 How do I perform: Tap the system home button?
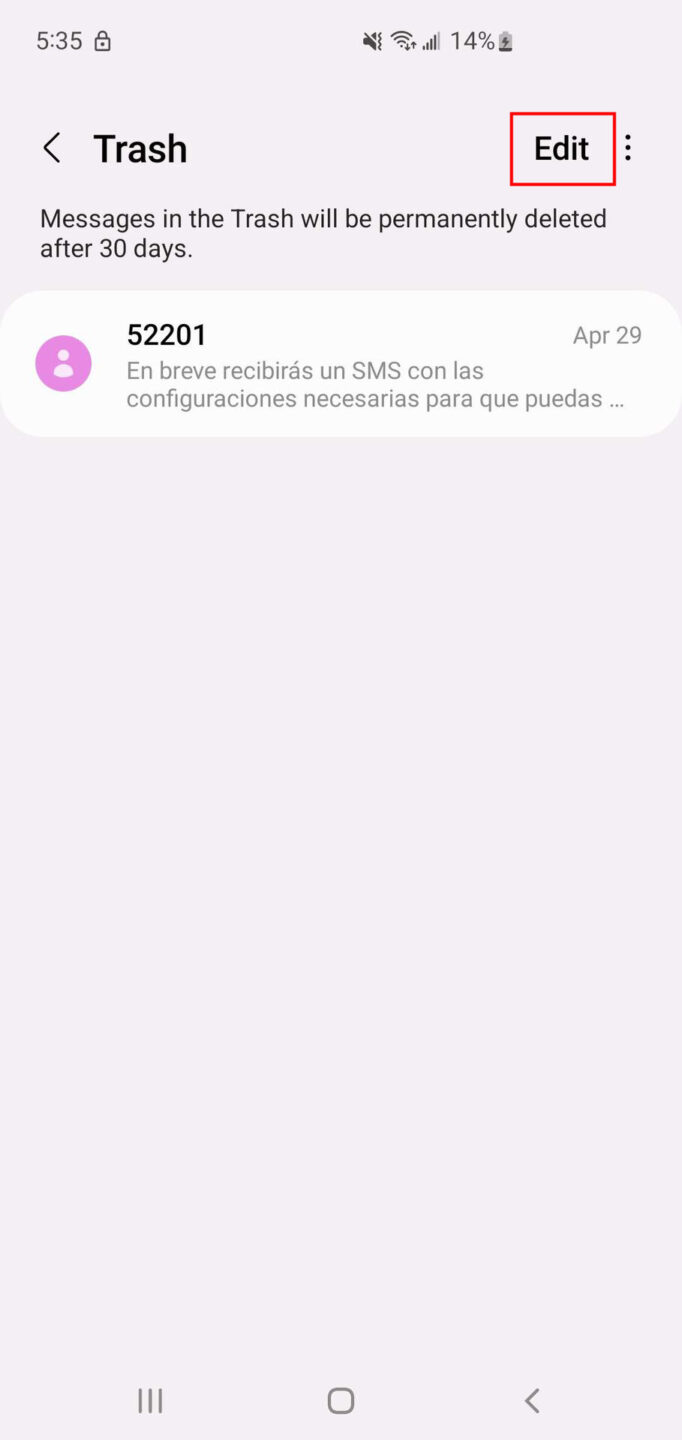click(341, 1401)
